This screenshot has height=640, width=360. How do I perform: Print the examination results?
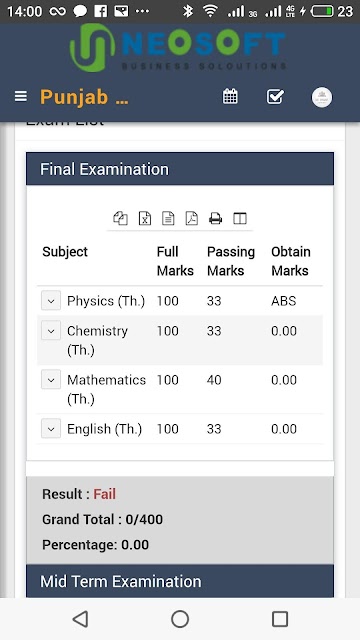point(216,218)
